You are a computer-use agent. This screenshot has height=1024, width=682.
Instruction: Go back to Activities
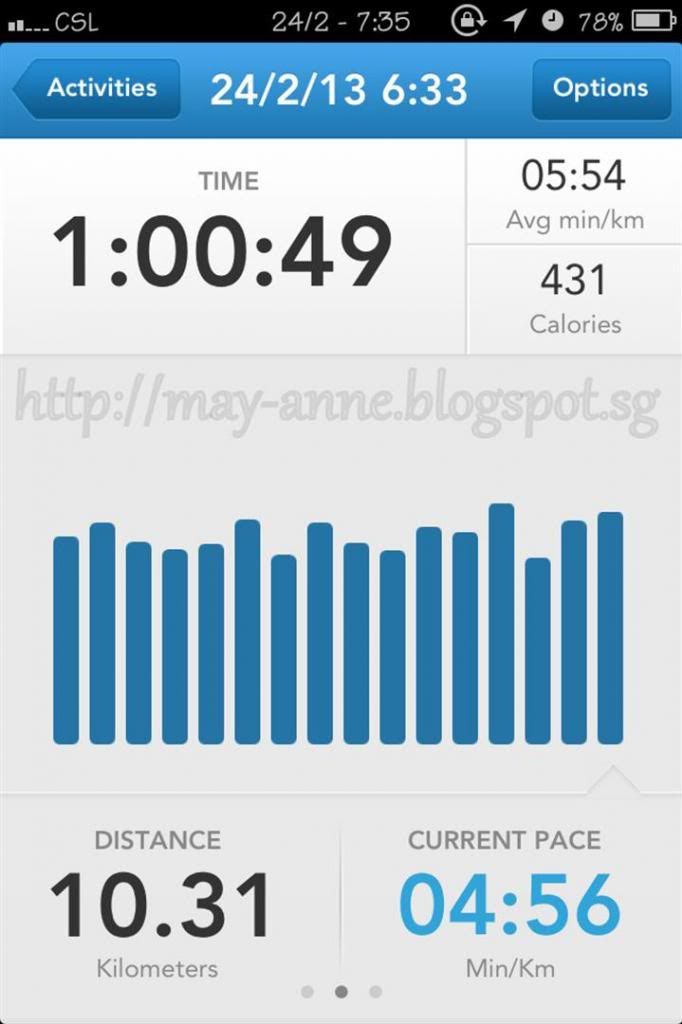tap(98, 88)
